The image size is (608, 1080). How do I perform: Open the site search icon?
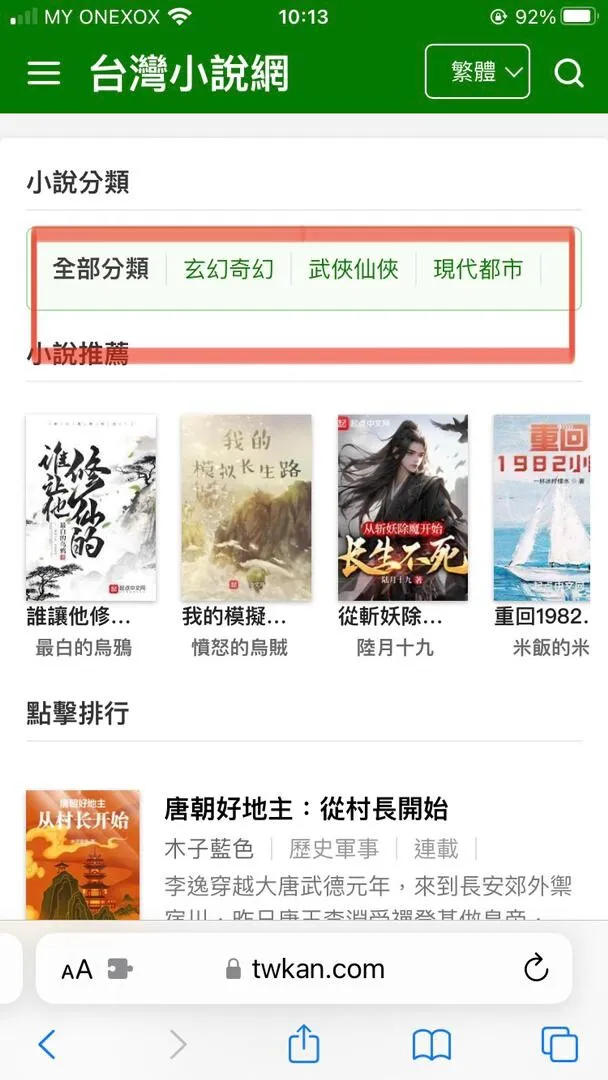click(569, 73)
